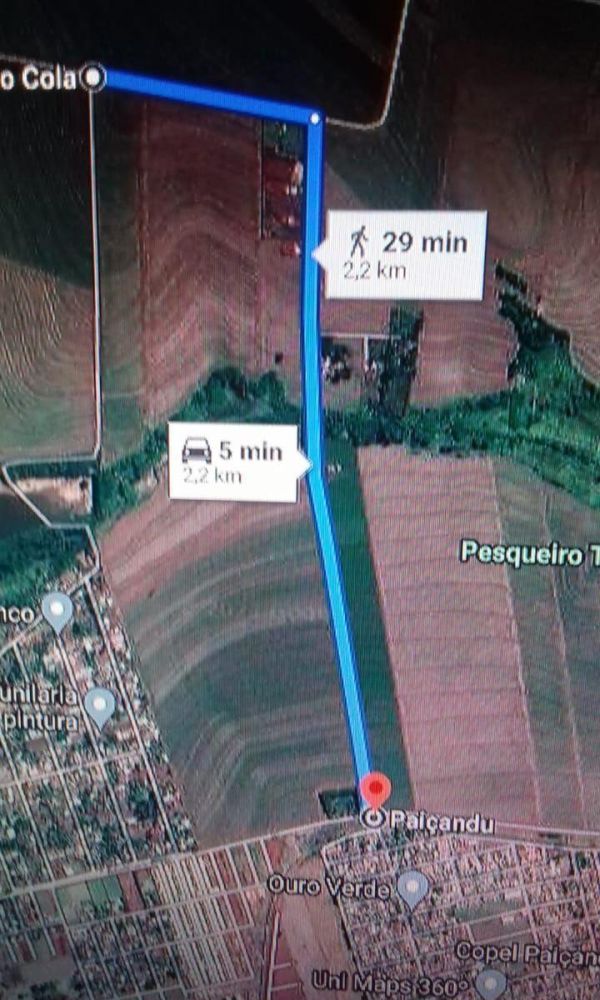Open the Ouro Verde place marker
The height and width of the screenshot is (1000, 600).
(x=413, y=889)
